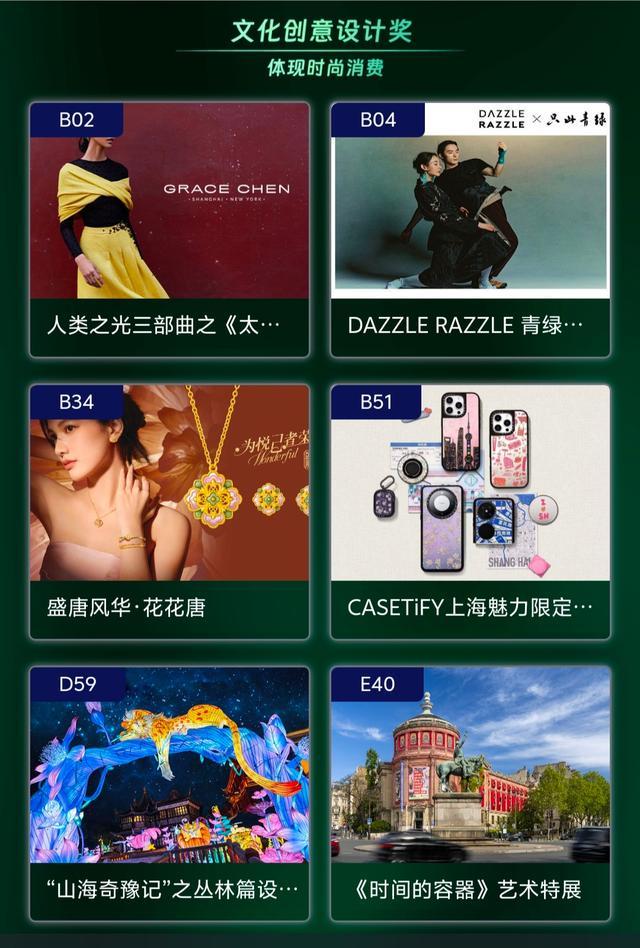The width and height of the screenshot is (640, 948).
Task: Select the D59 山海奇豫记 entry card
Action: click(169, 792)
